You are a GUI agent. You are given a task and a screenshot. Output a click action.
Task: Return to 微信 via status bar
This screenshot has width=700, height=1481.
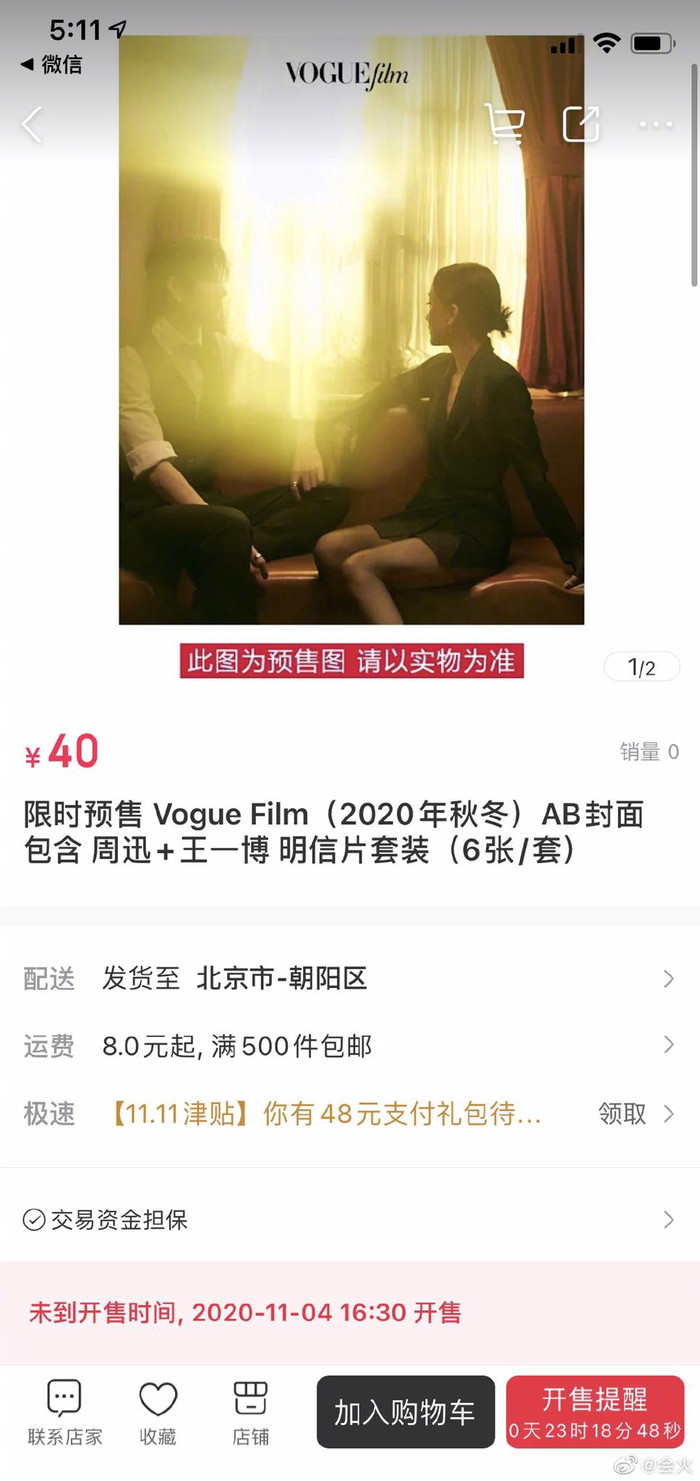[x=52, y=65]
